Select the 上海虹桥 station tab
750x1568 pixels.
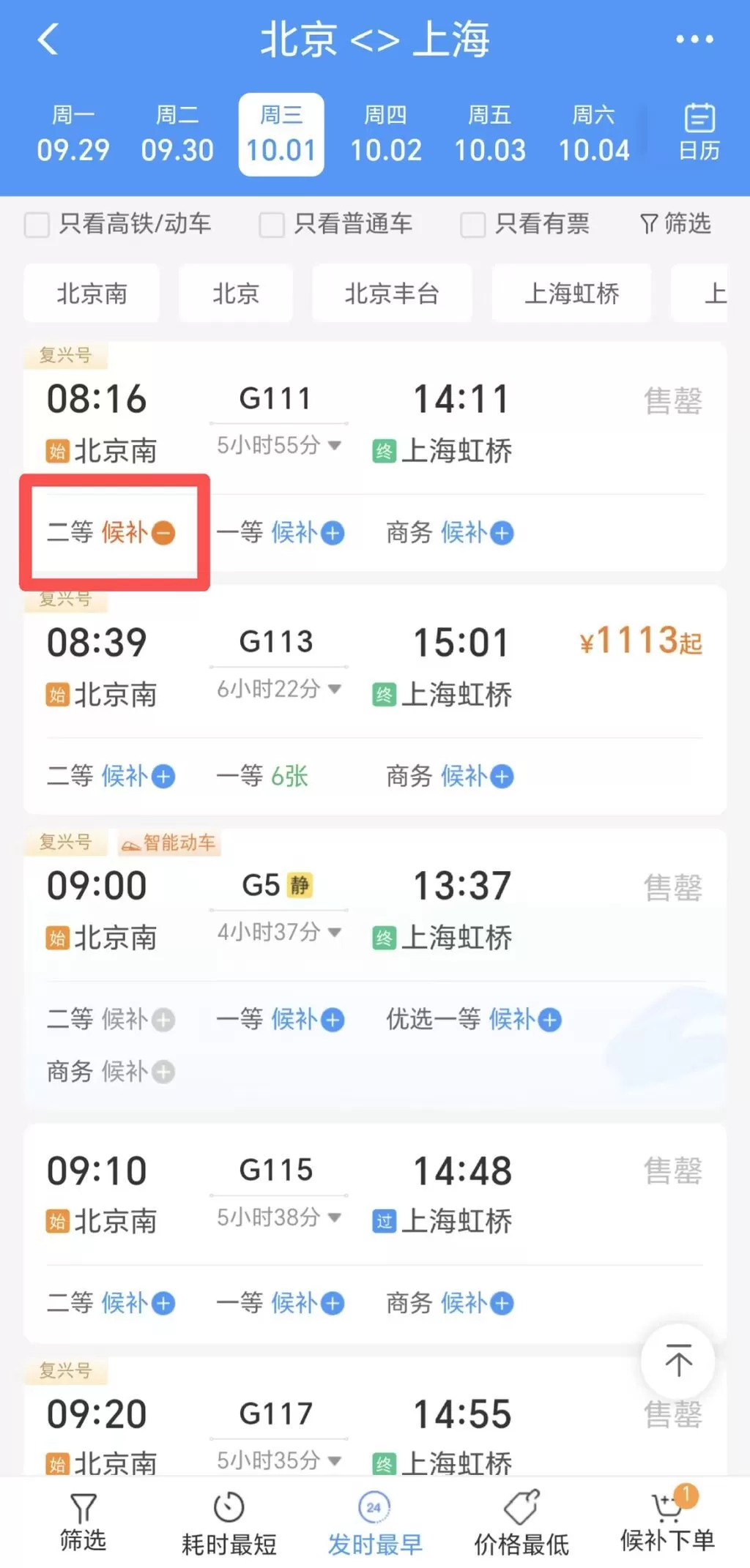point(571,294)
